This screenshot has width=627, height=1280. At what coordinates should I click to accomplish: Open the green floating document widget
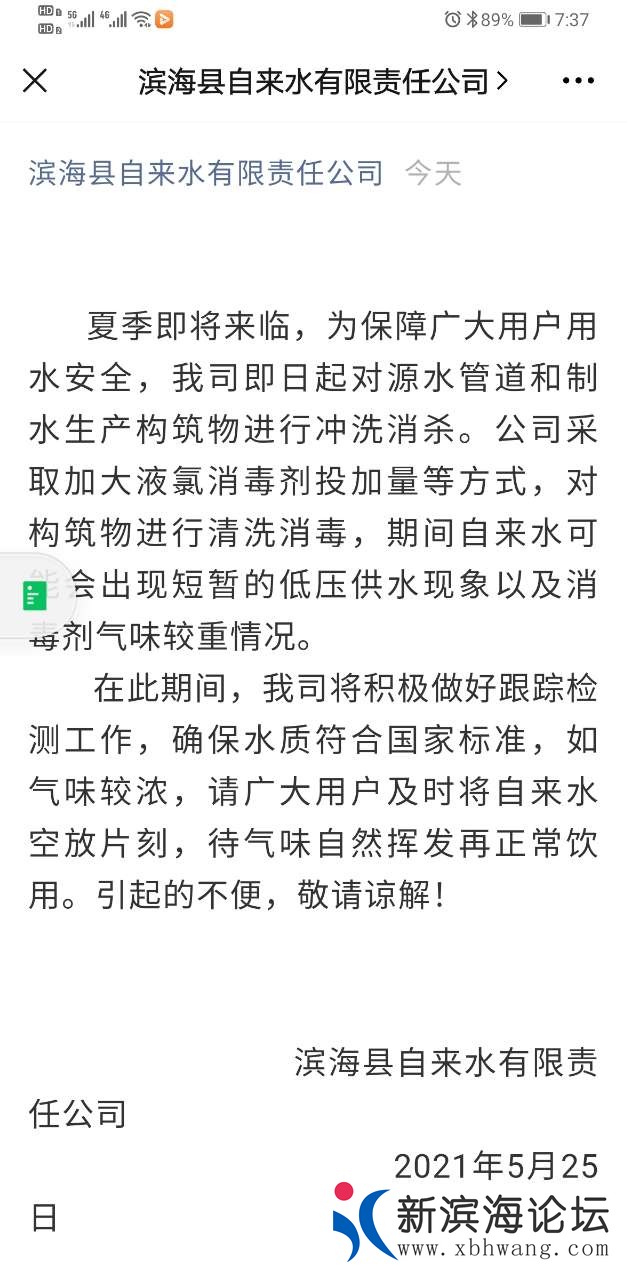tap(33, 596)
